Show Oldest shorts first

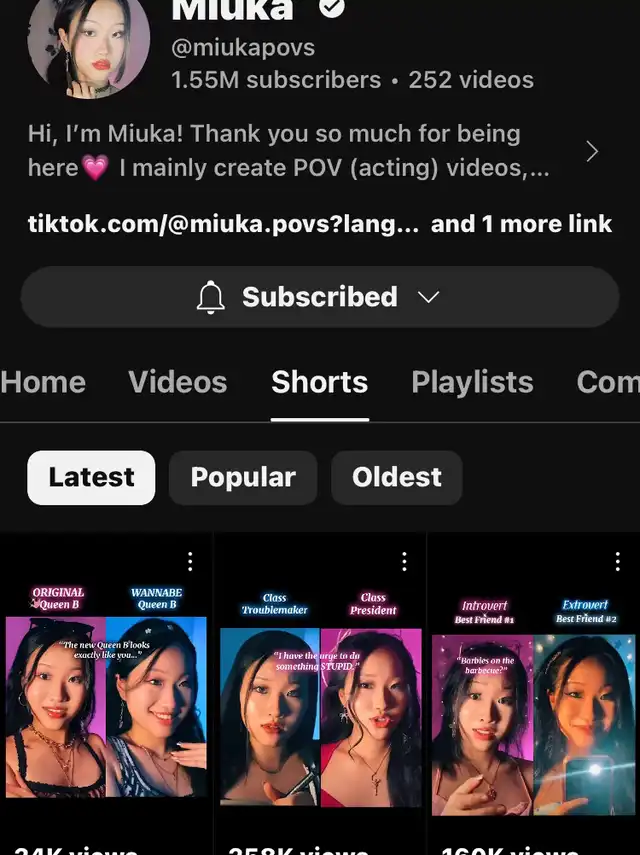tap(397, 477)
